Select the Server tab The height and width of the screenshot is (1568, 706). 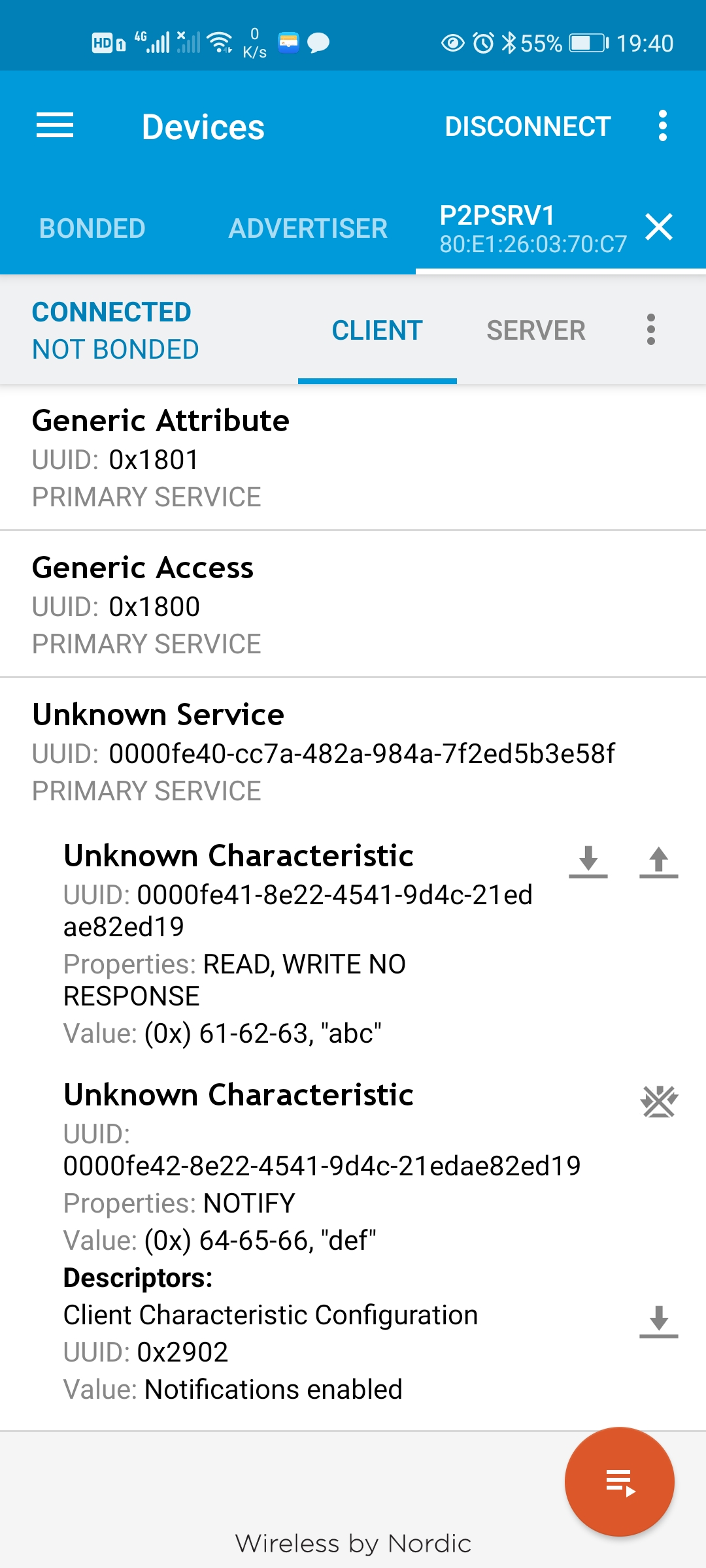(x=535, y=331)
